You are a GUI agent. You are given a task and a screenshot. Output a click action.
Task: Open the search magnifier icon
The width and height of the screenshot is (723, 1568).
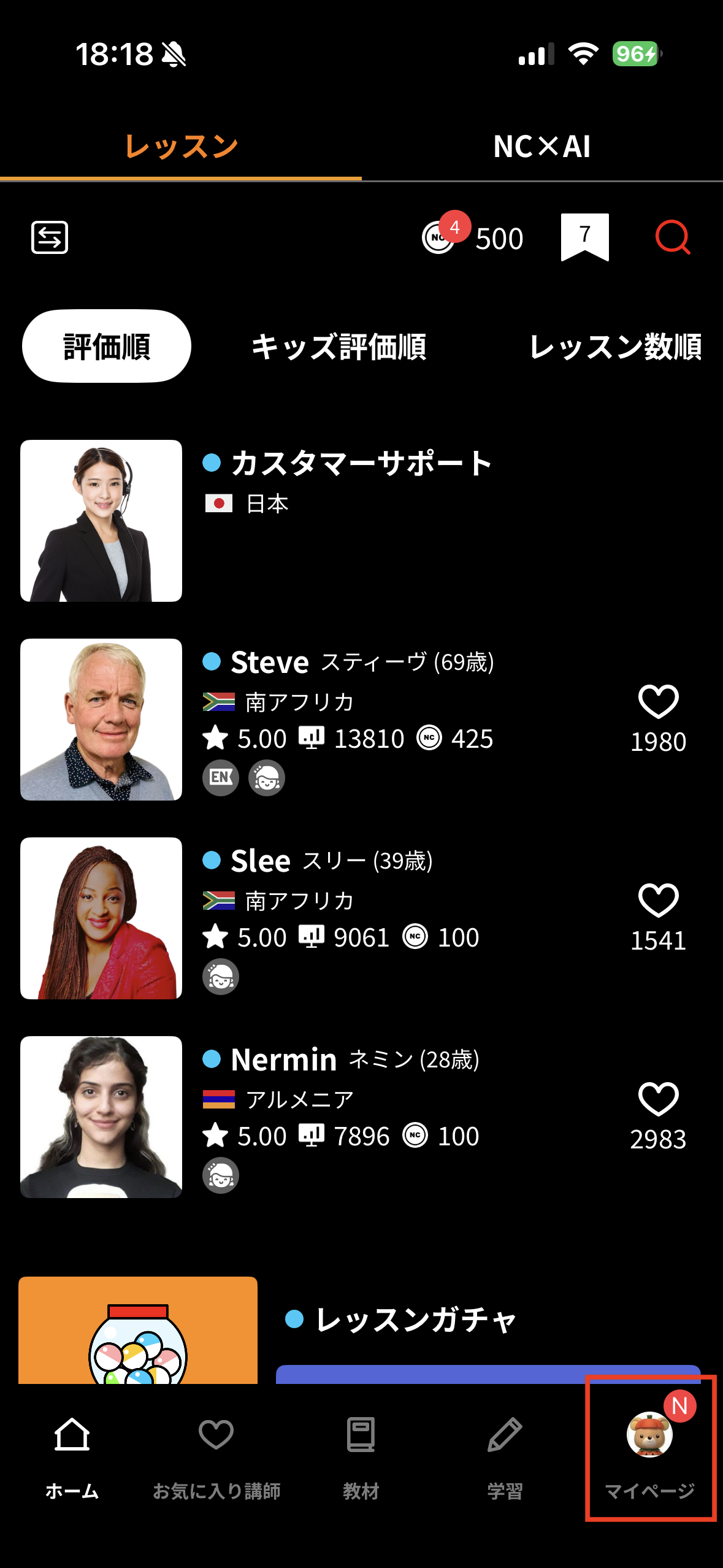[673, 237]
